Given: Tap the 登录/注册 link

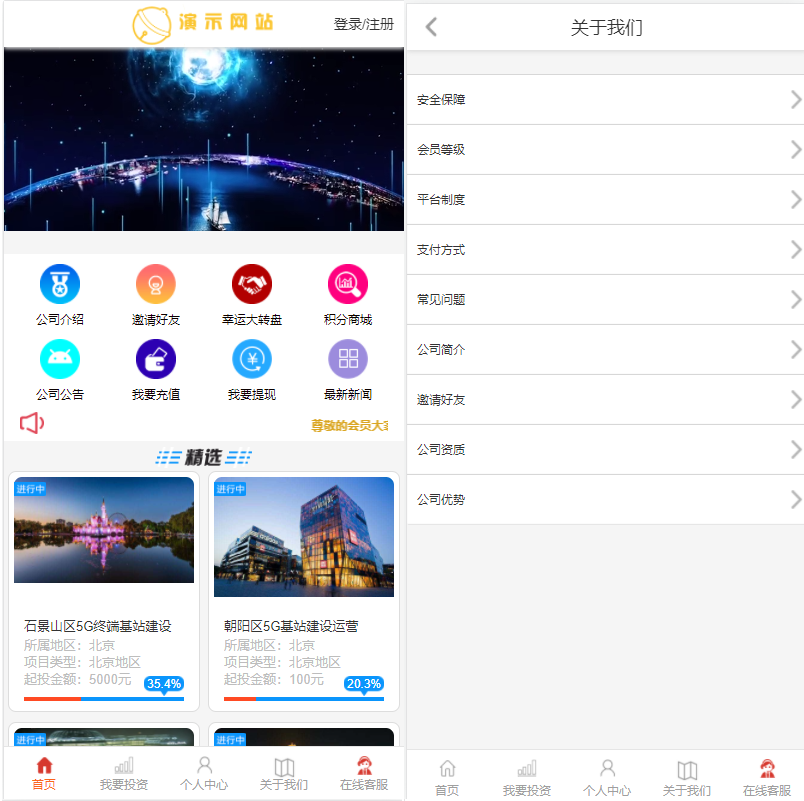Looking at the screenshot, I should click(363, 24).
